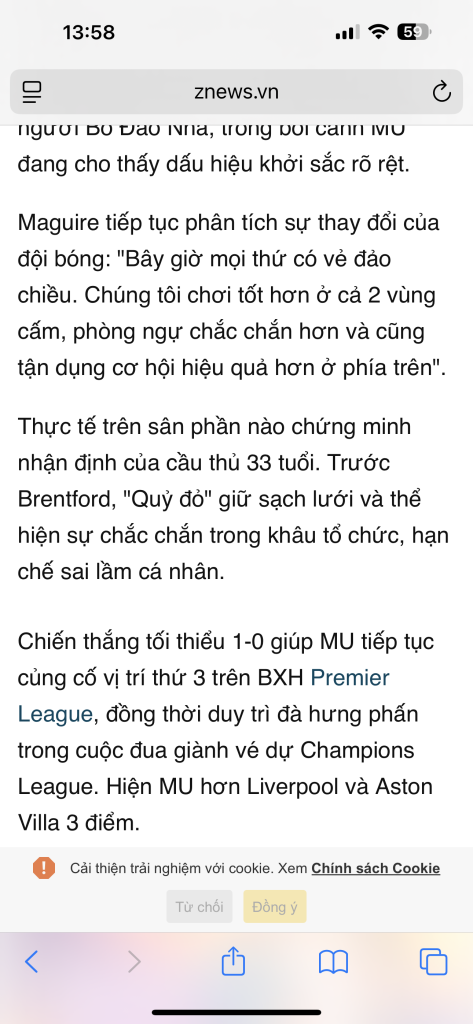Accept cookies with Đồng ý

[275, 906]
